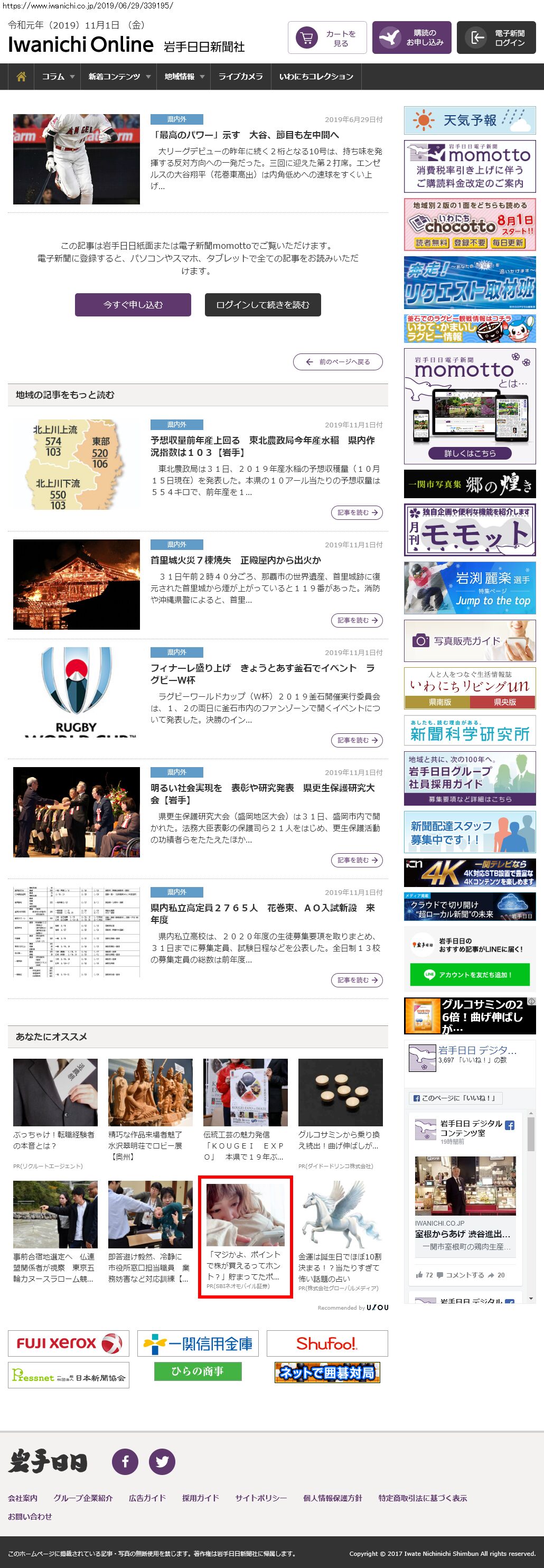Image resolution: width=544 pixels, height=1568 pixels.
Task: Expand the 地域情報 menu
Action: [184, 77]
